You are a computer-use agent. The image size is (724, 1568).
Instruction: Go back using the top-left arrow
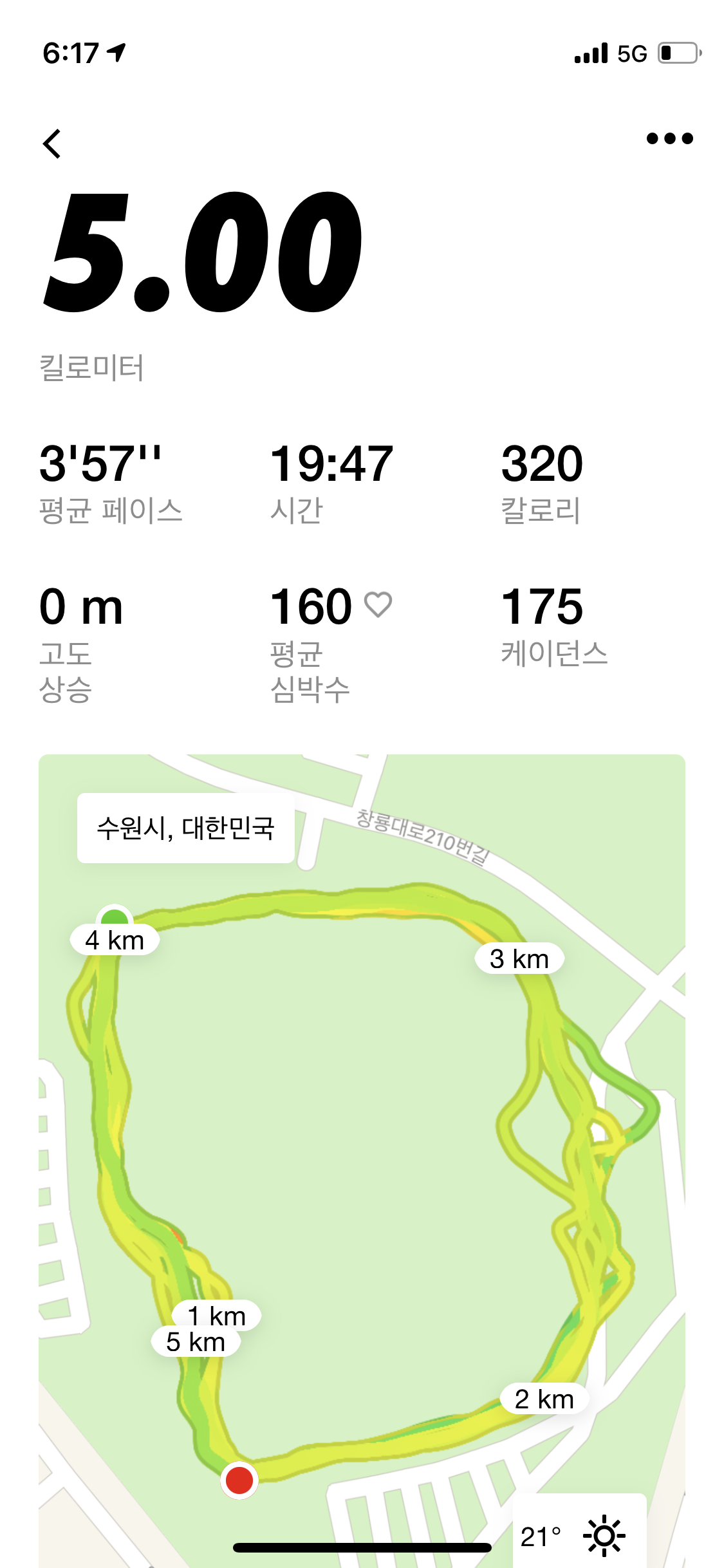click(x=52, y=143)
